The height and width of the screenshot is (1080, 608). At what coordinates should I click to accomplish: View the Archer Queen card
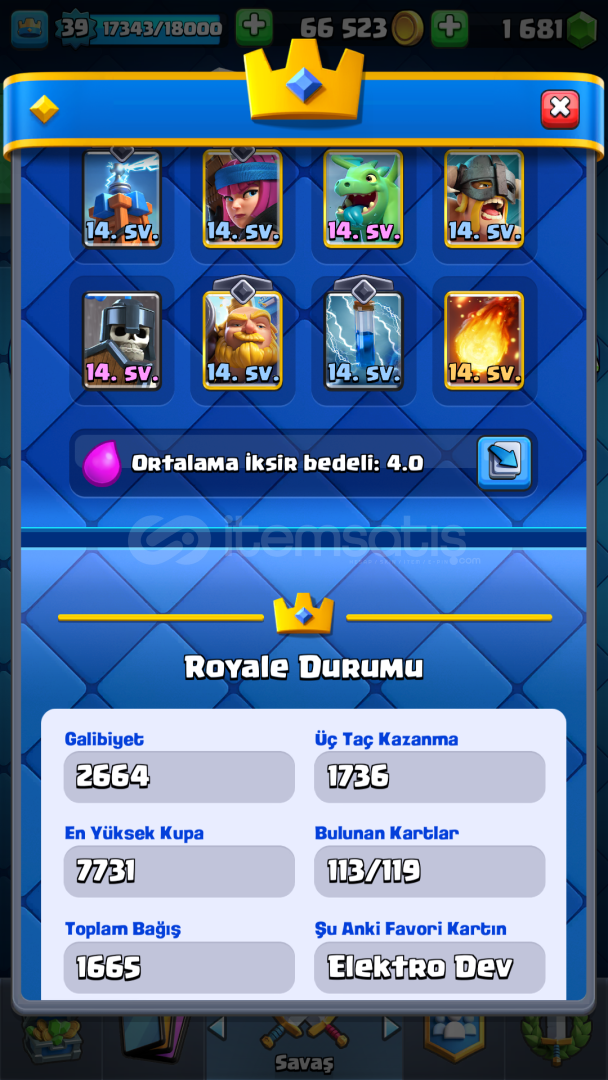(242, 199)
